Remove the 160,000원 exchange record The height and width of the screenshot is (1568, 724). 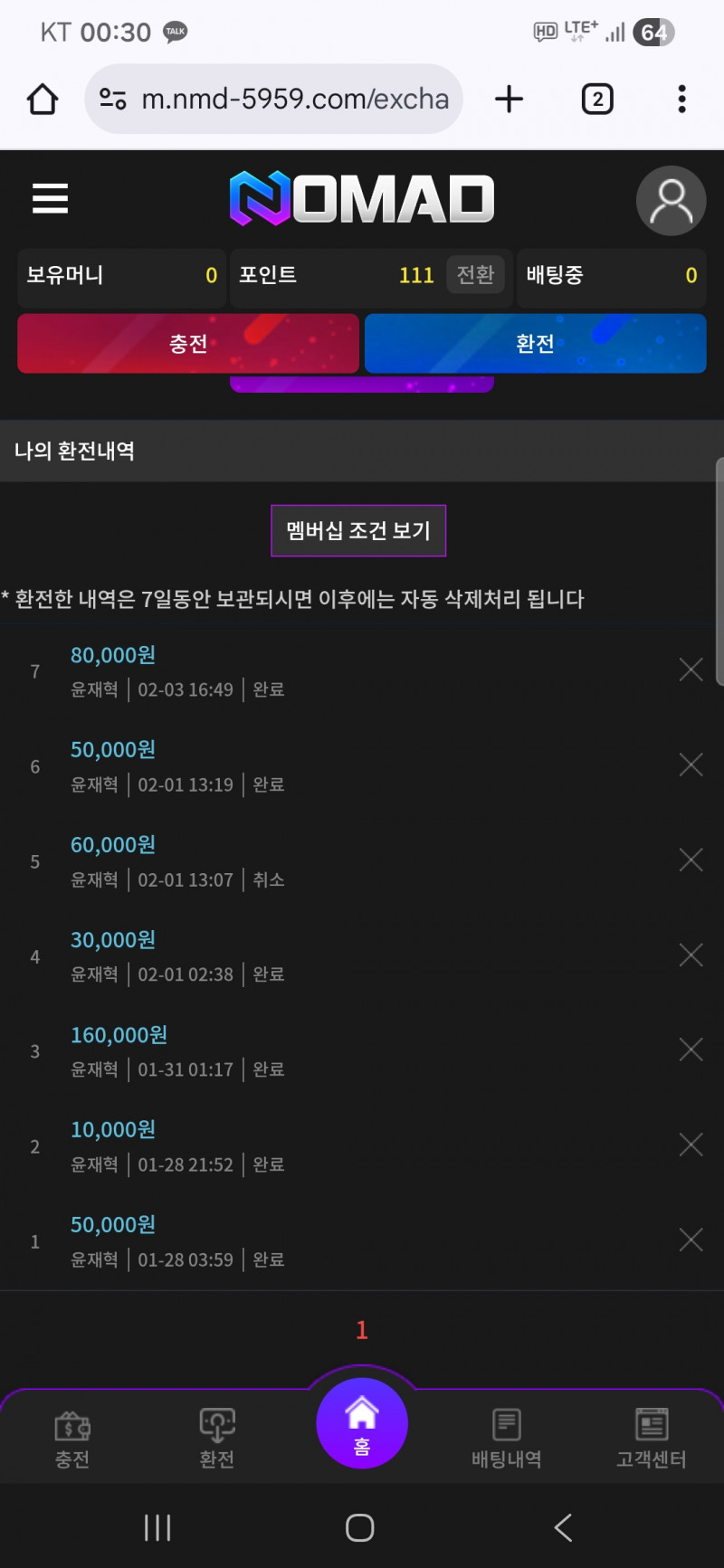pyautogui.click(x=691, y=1050)
